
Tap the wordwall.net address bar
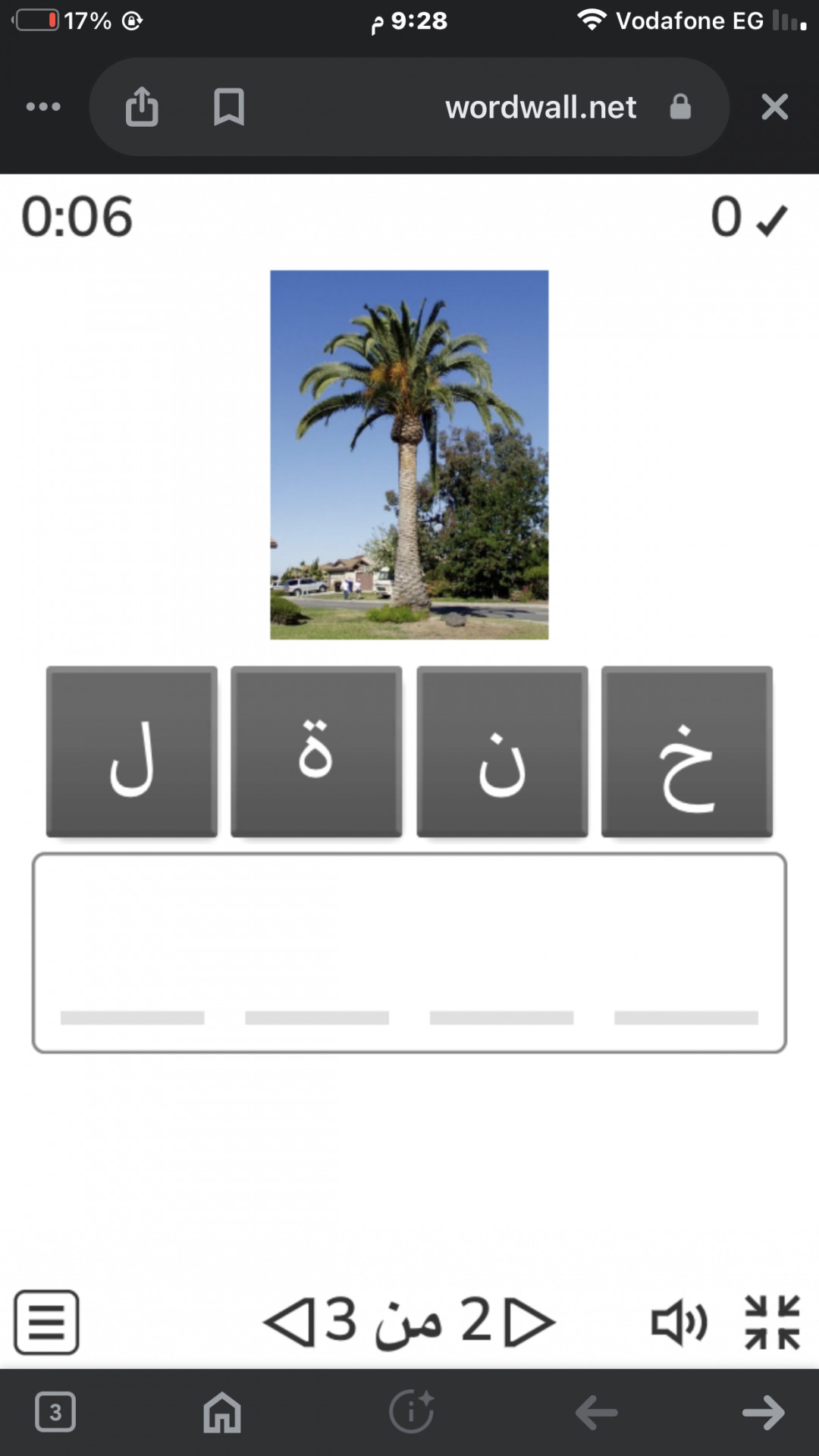[x=540, y=107]
